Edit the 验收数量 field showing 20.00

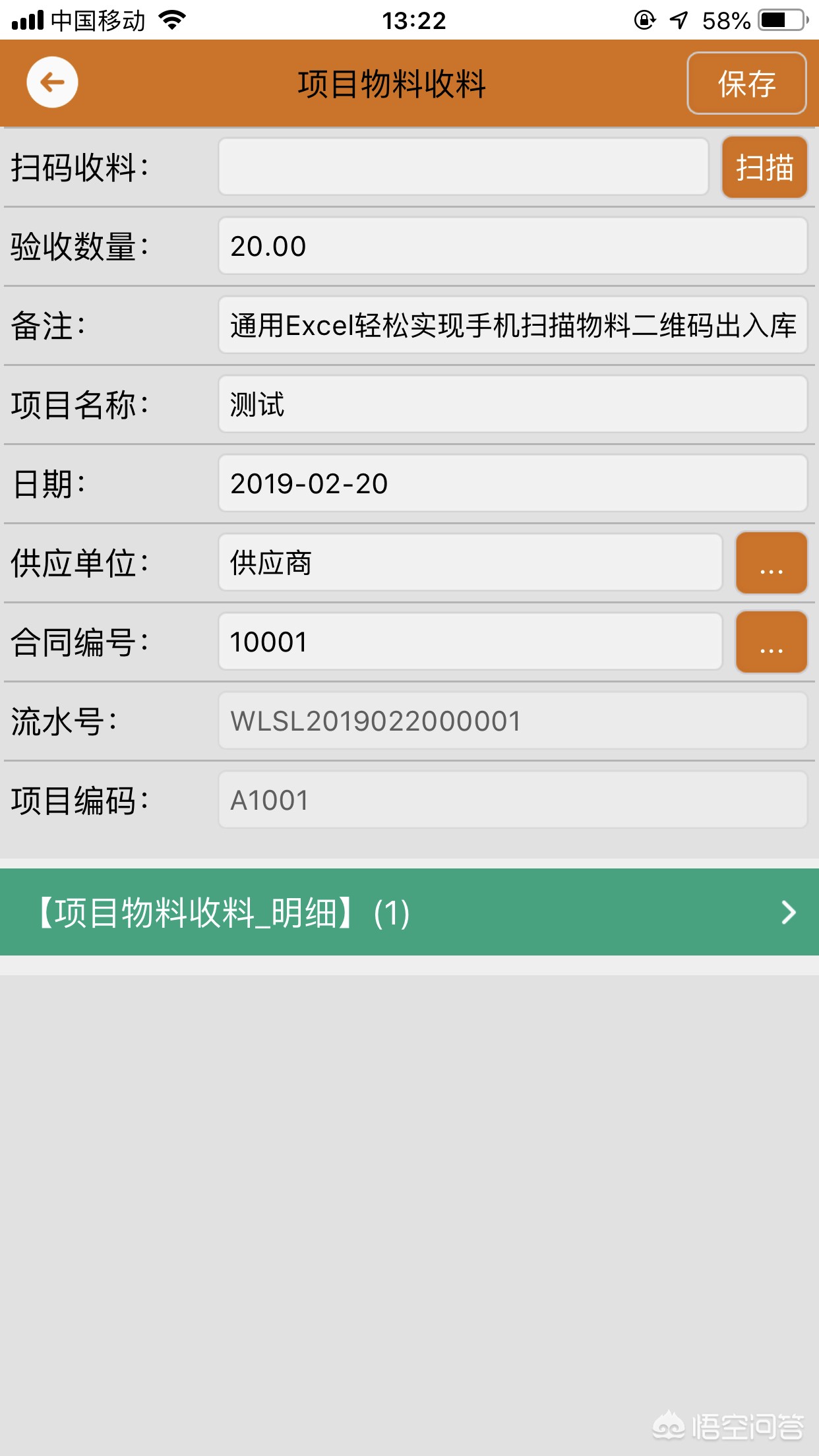(x=512, y=246)
